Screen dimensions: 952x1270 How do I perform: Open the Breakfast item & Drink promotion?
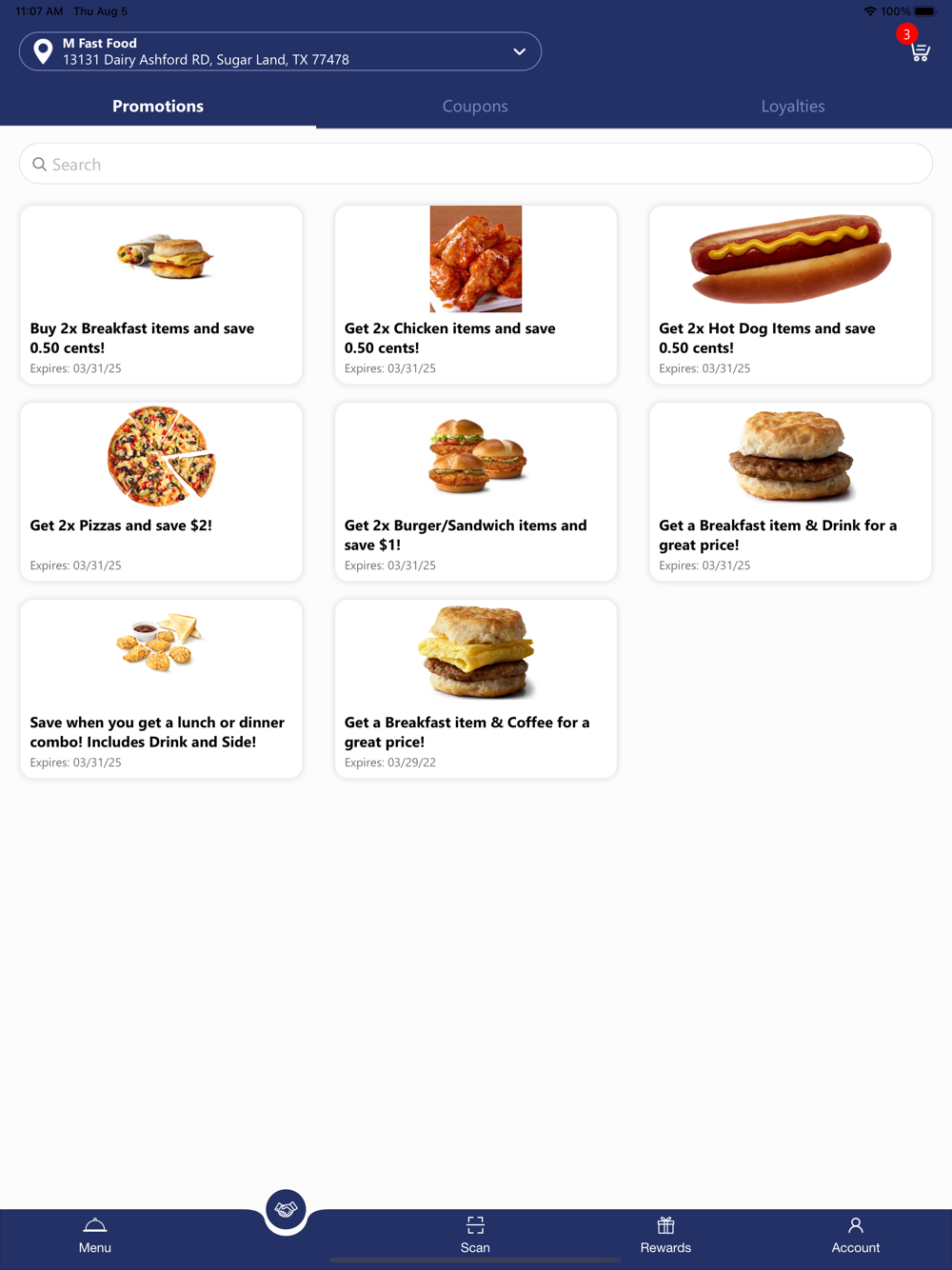click(790, 492)
